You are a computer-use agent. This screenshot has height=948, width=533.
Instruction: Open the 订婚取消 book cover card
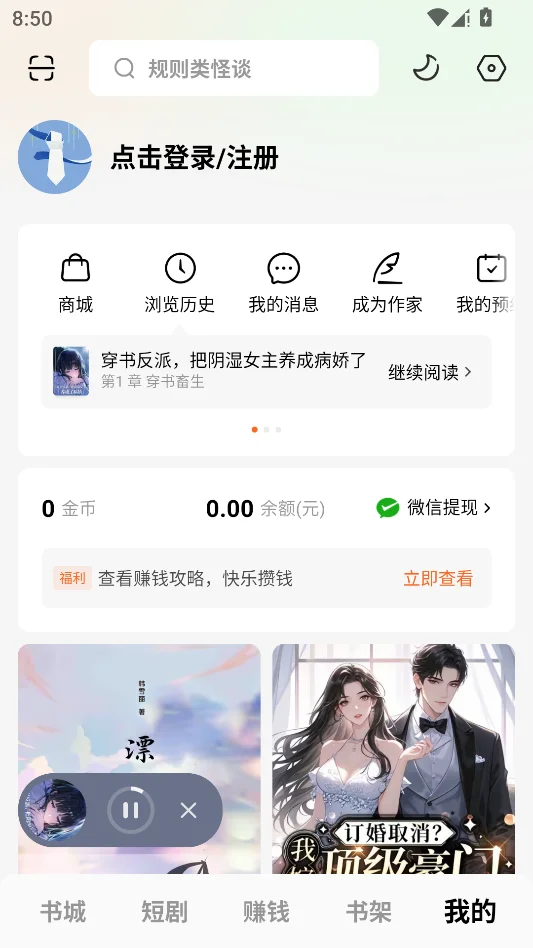point(393,759)
